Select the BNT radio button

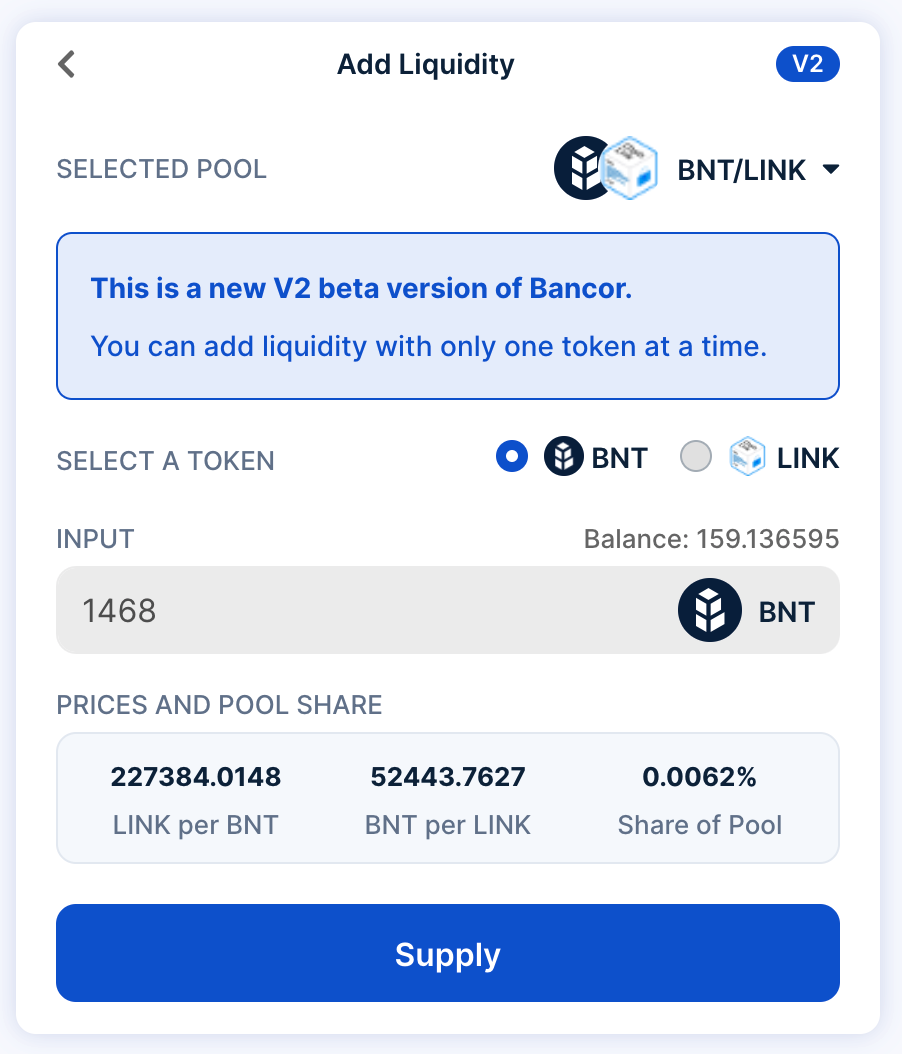tap(511, 456)
